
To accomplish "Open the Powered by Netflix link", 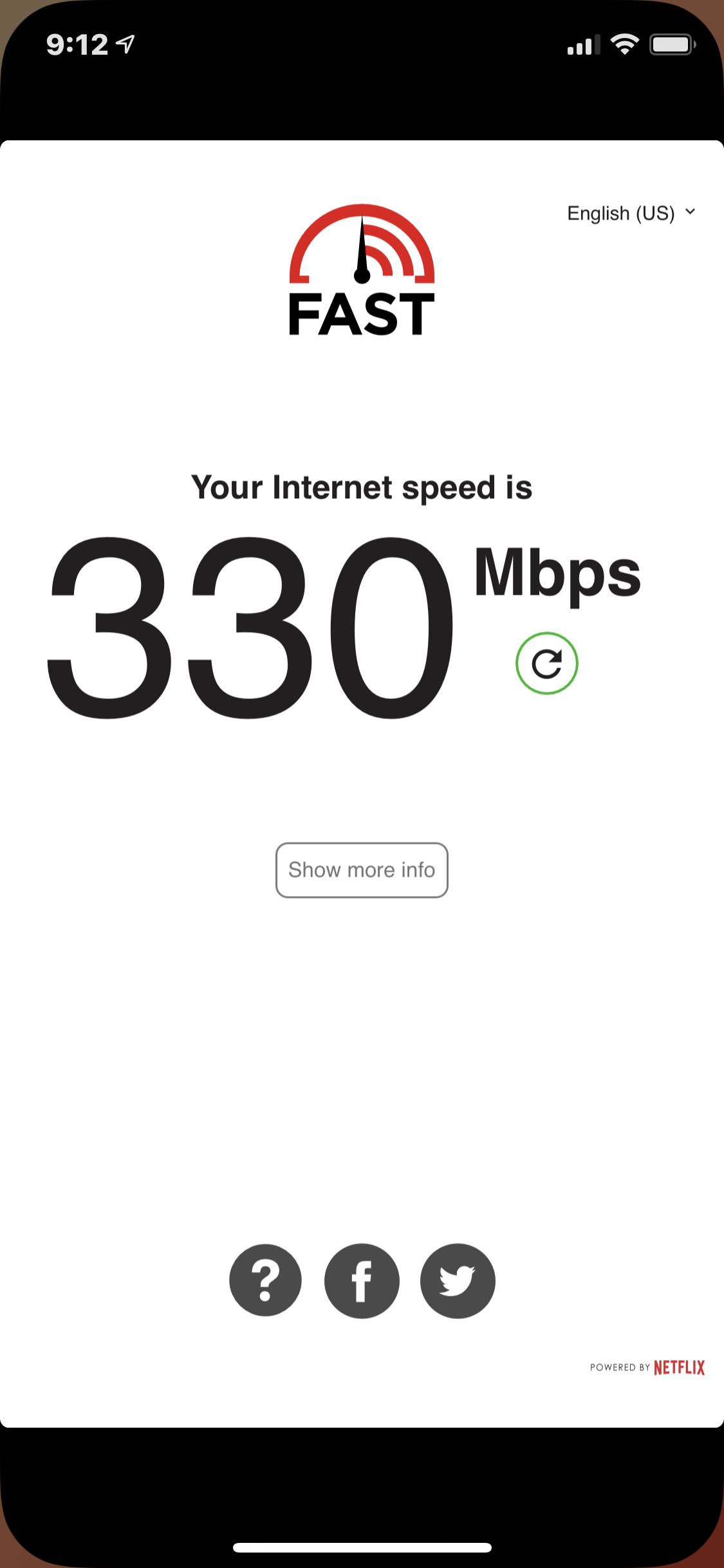I will tap(647, 1367).
